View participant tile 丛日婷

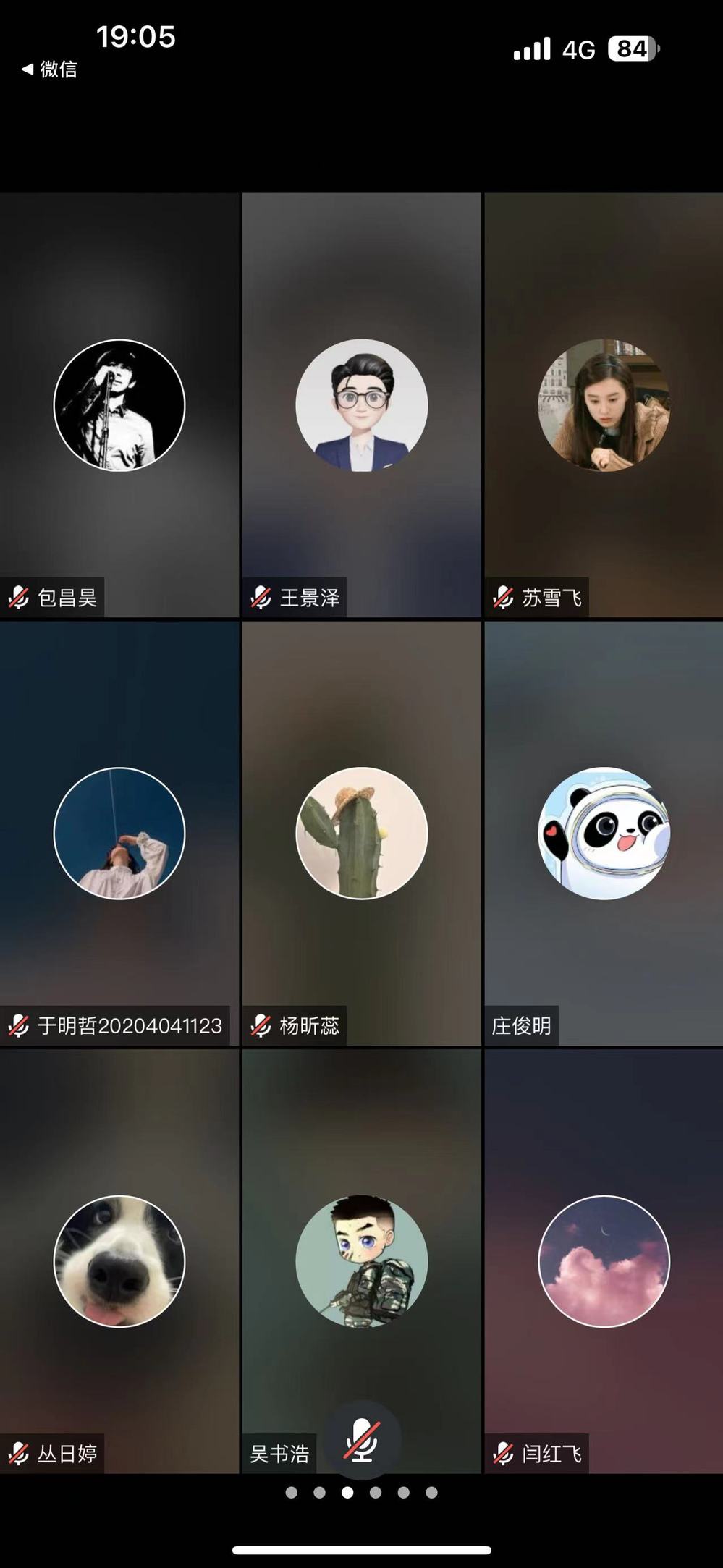(x=119, y=1260)
